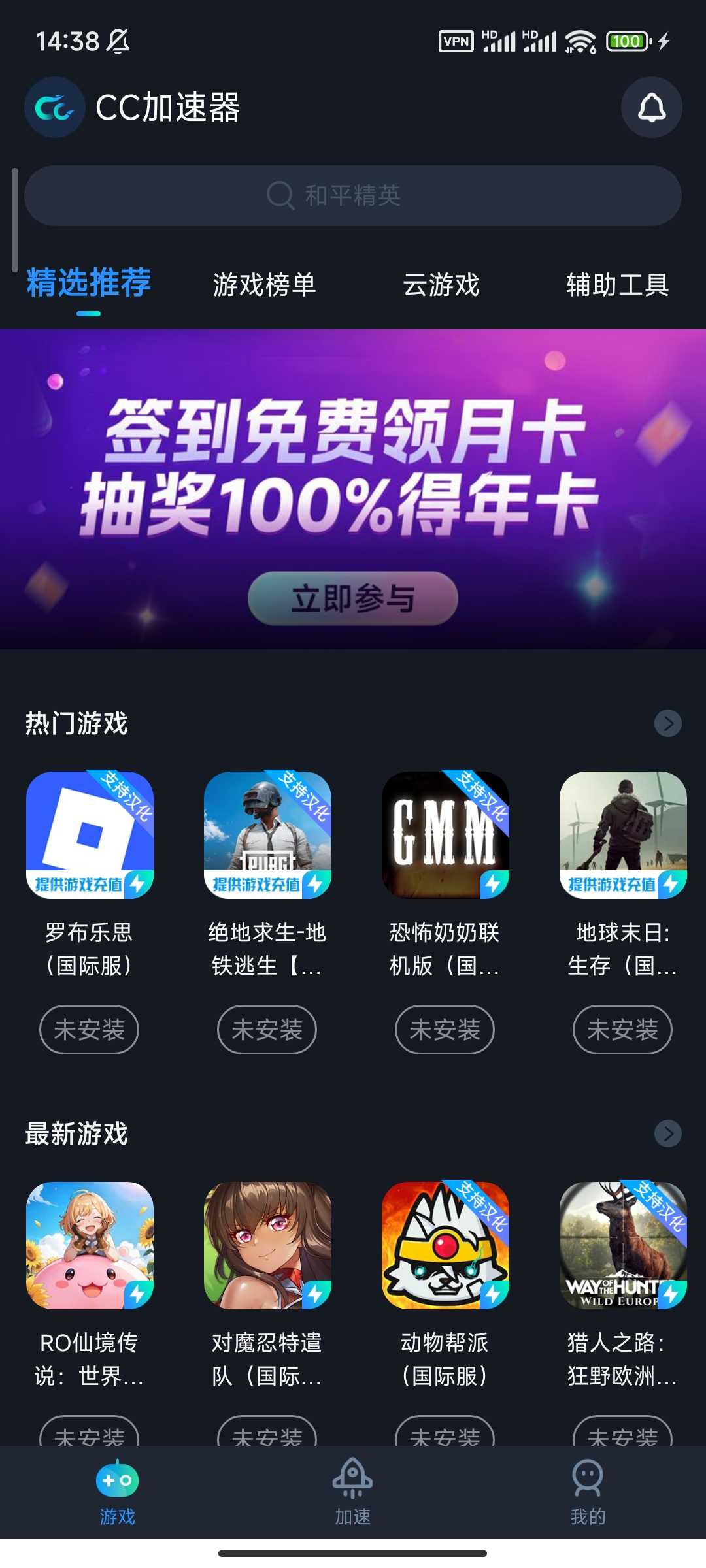Screen dimensions: 706x1568
Task: Open the 罗布乐思 (国际服) game
Action: (x=90, y=835)
